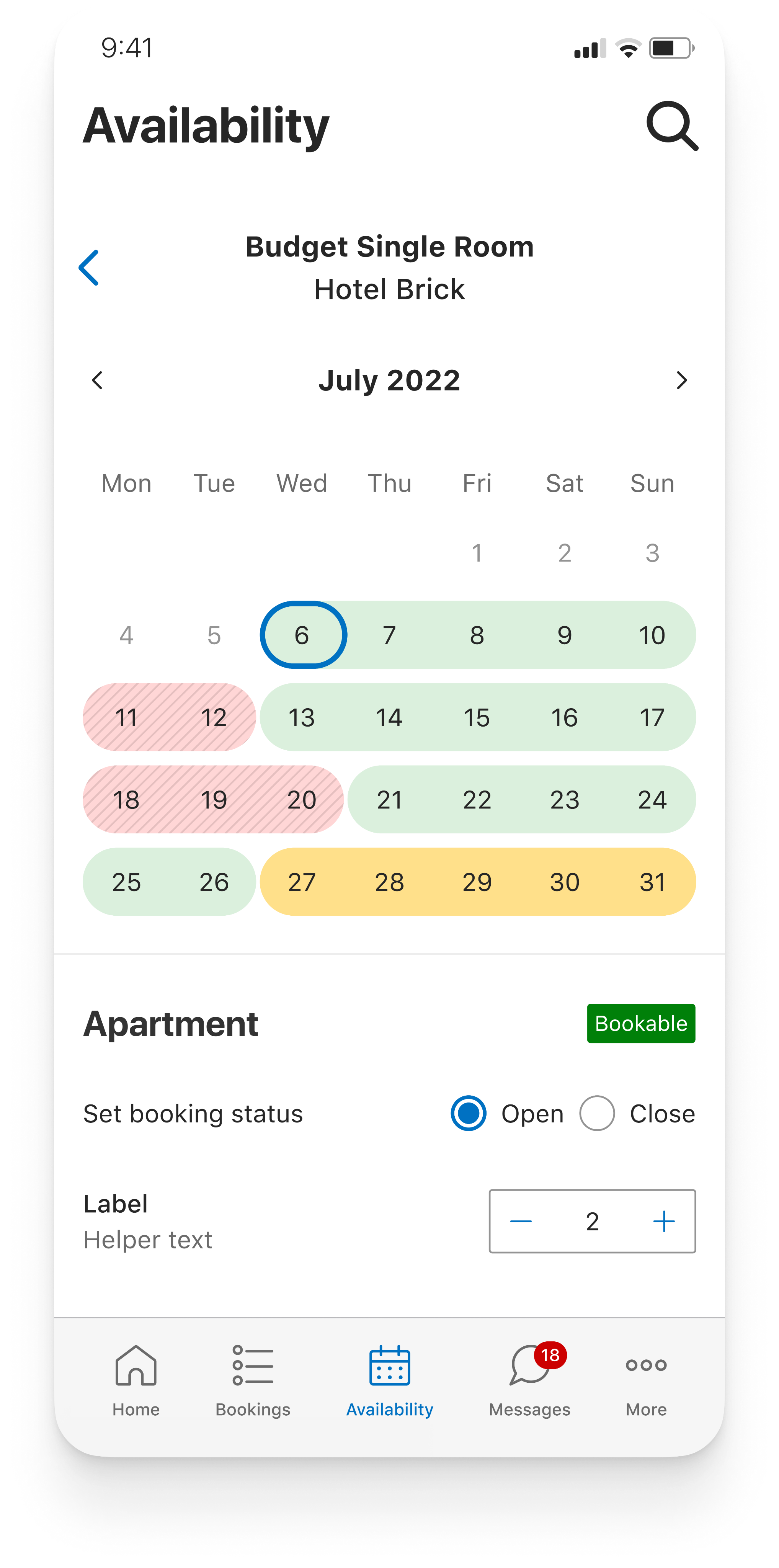Select July 6 on the calendar
The width and height of the screenshot is (779, 1568).
(302, 635)
